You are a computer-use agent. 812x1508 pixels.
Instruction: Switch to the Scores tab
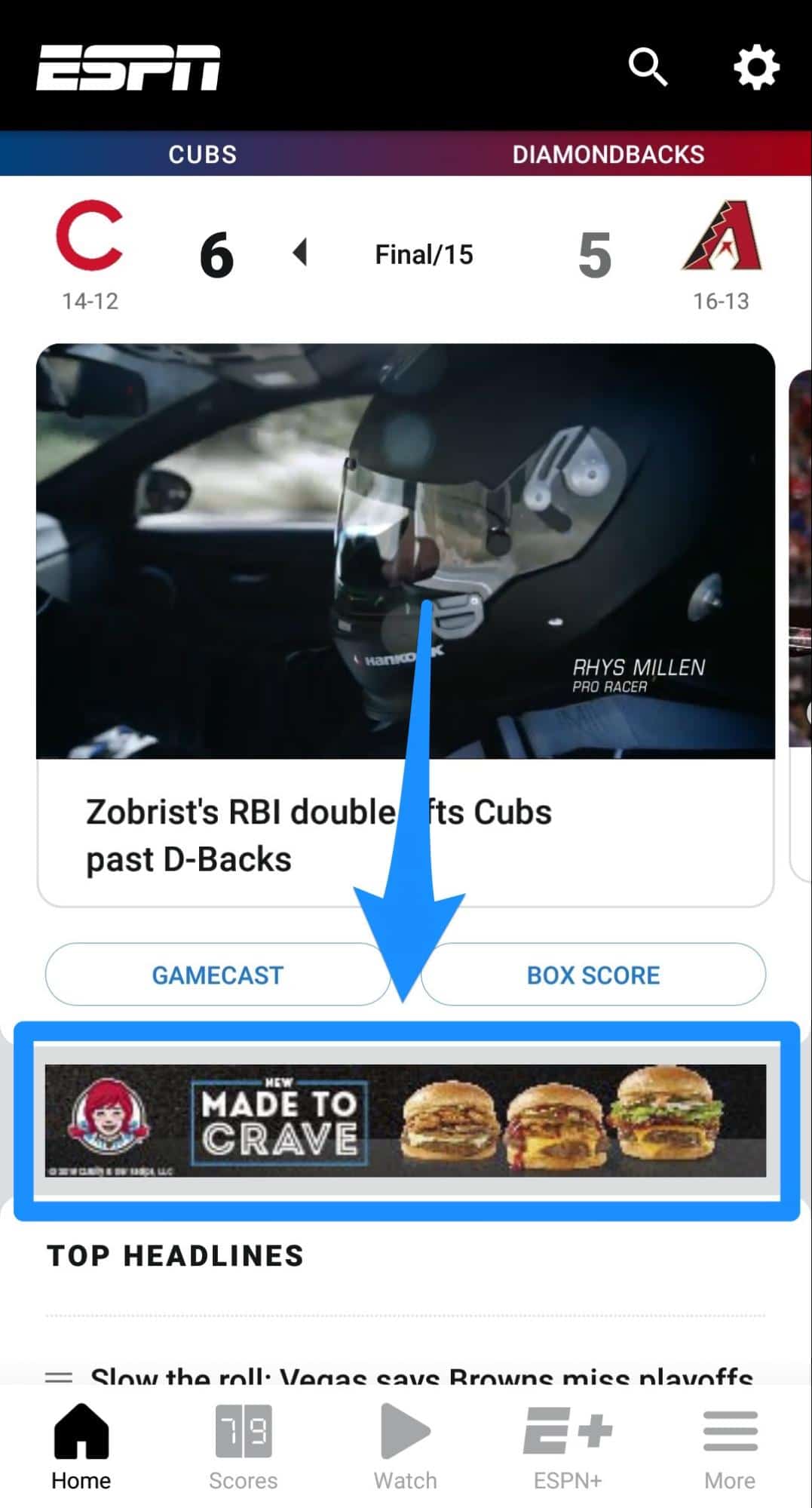243,1445
